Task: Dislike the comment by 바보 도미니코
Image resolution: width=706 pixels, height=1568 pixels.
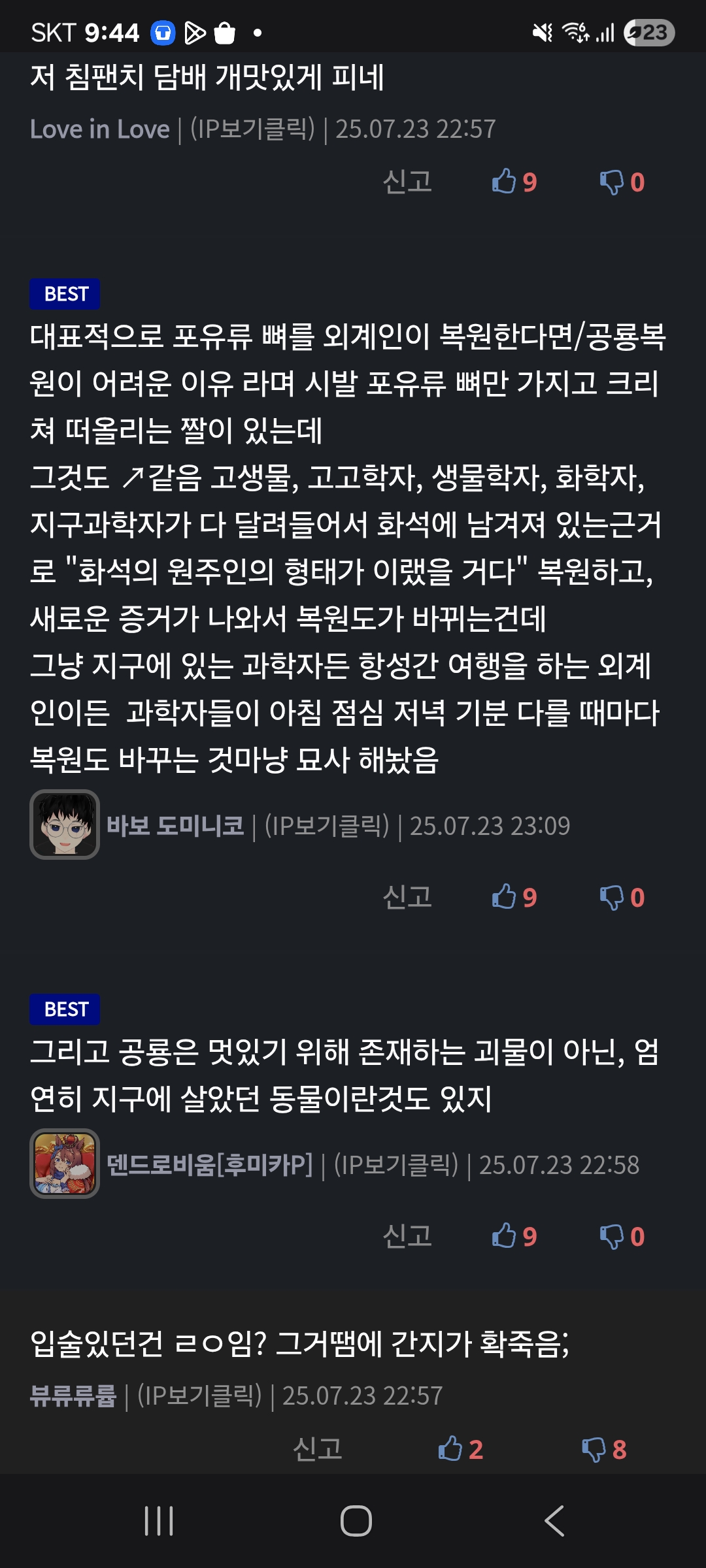Action: [622, 897]
